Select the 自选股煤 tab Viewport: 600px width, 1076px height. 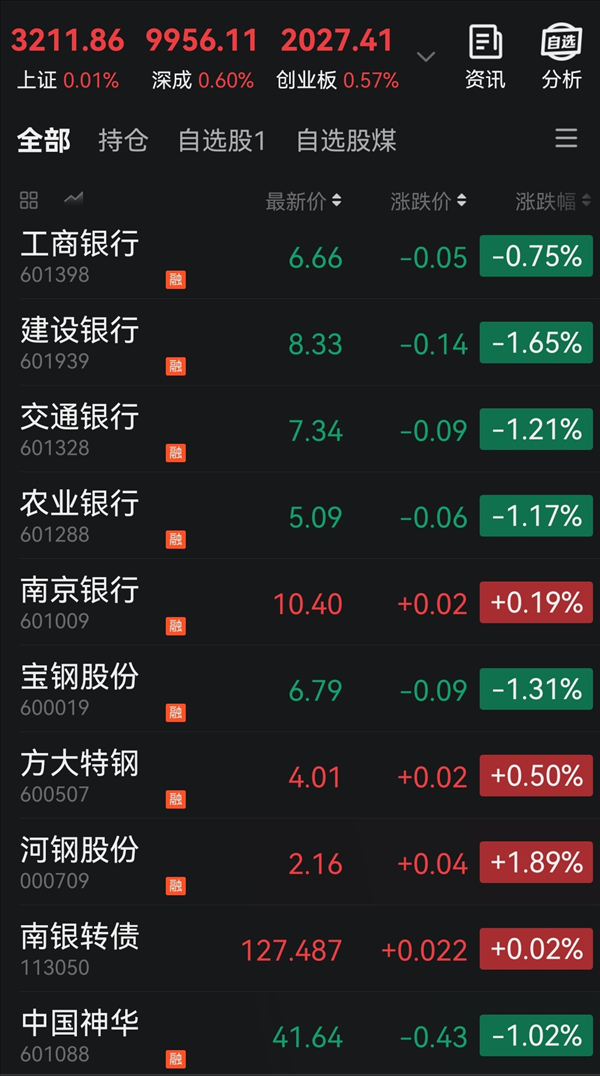tap(346, 141)
